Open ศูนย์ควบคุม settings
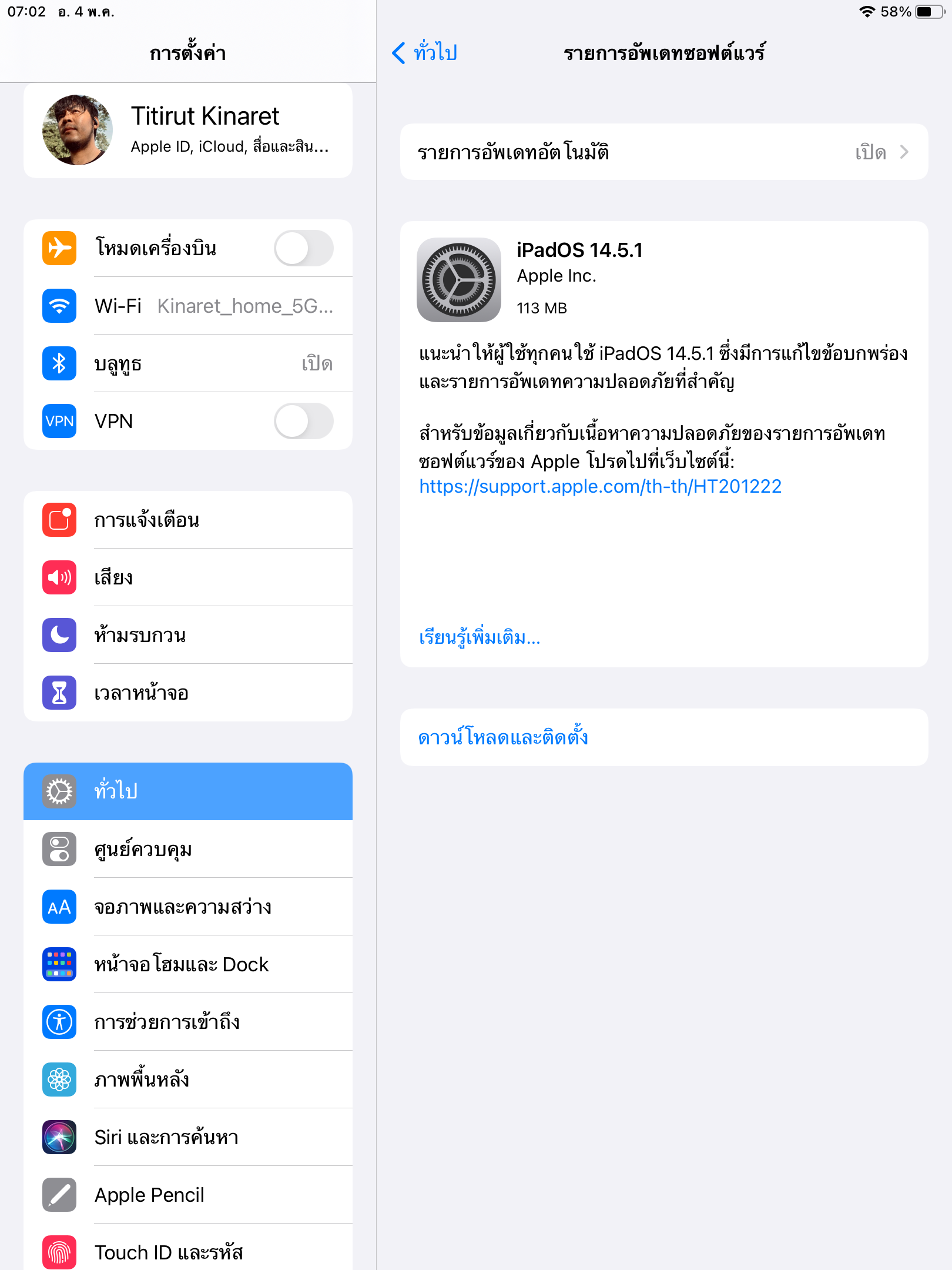This screenshot has height=1270, width=952. pyautogui.click(x=188, y=849)
